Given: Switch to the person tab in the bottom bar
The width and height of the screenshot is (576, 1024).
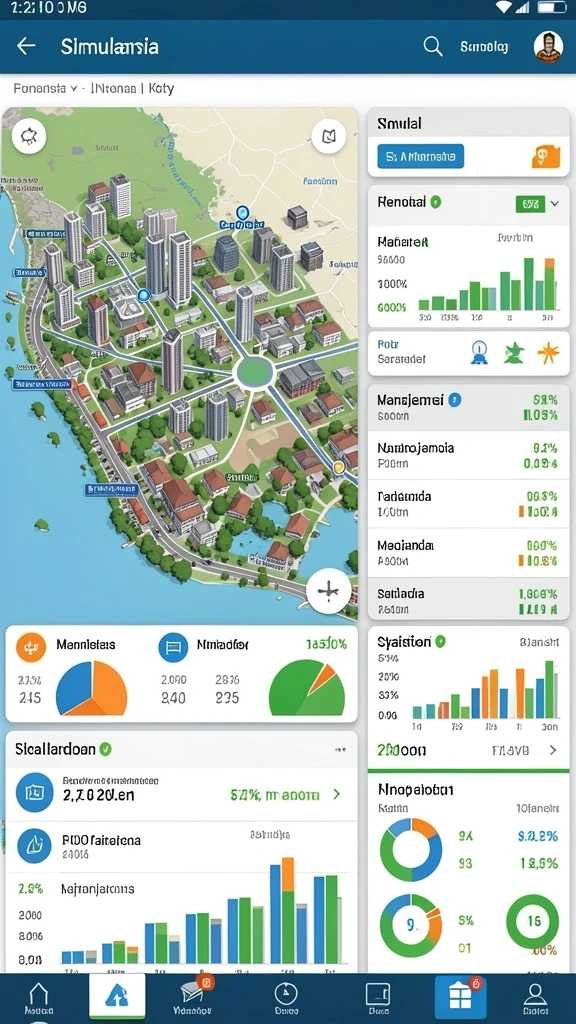Looking at the screenshot, I should (536, 999).
